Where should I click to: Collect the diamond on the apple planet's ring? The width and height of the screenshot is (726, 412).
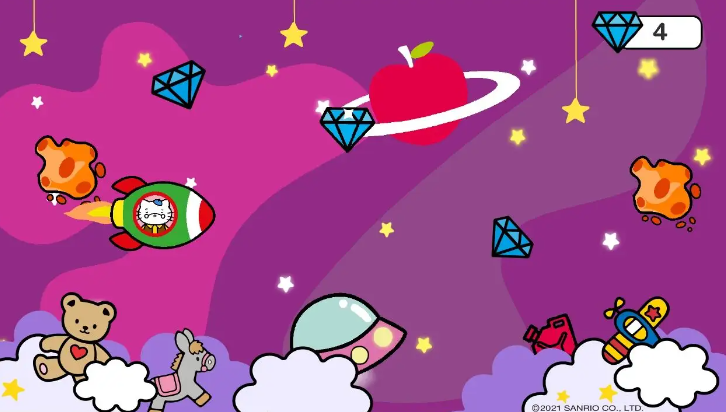tap(347, 127)
